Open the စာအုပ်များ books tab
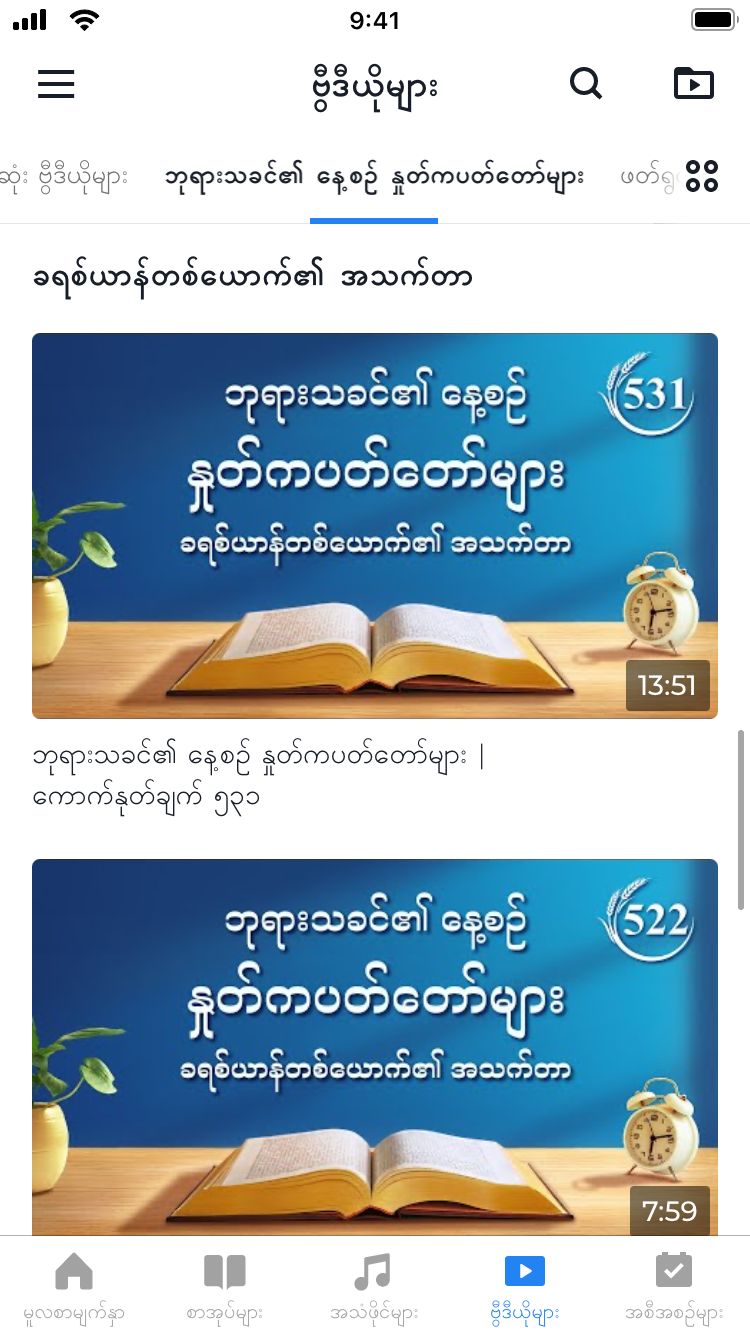Viewport: 750px width, 1334px height. pos(224,1285)
